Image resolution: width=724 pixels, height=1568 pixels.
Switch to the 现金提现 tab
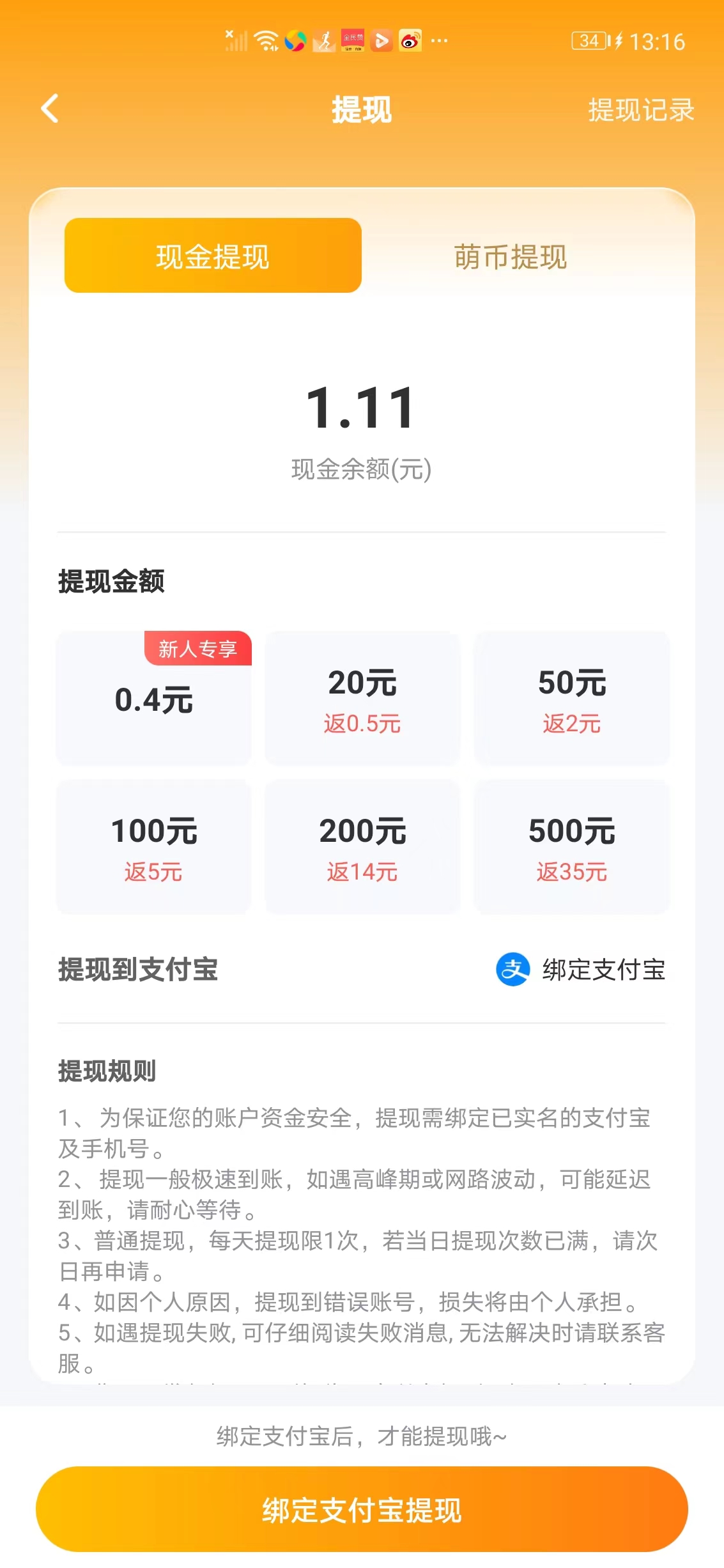point(213,254)
